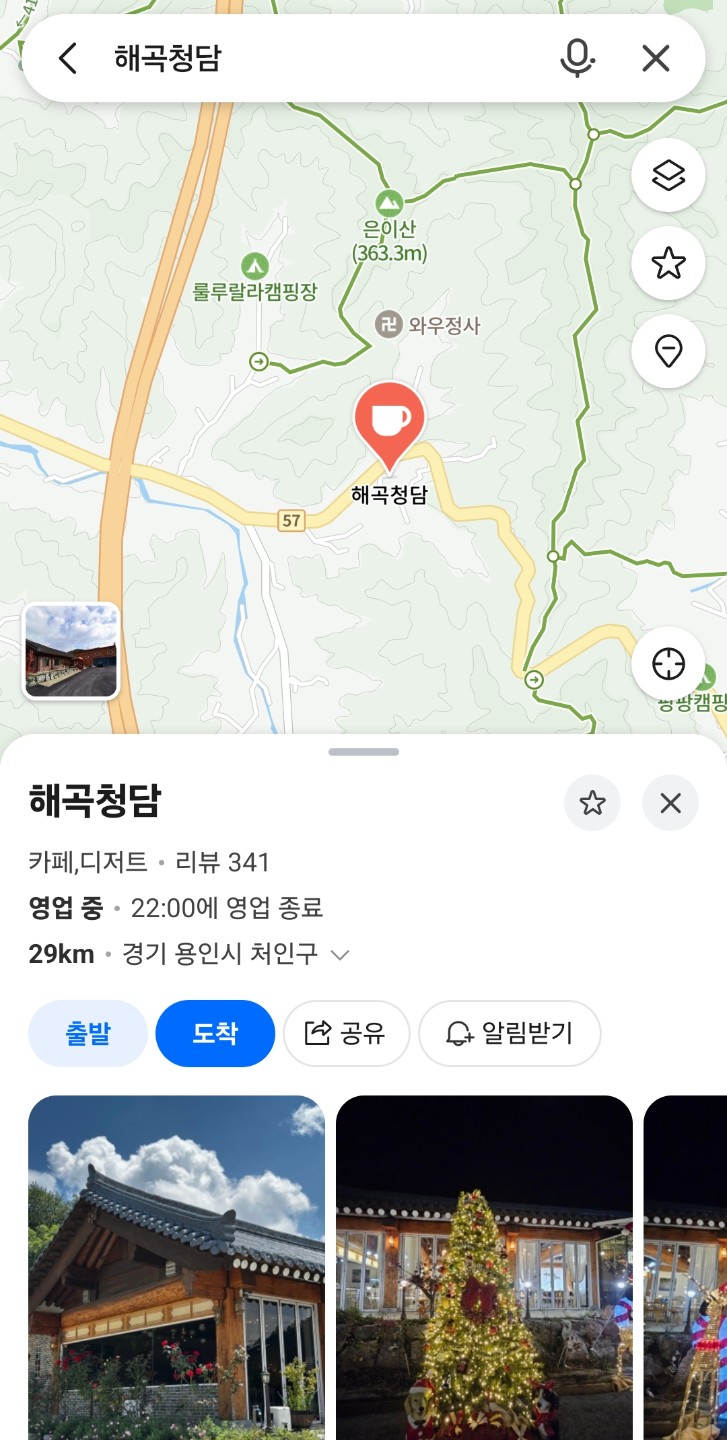Set 해곡청담 as 도착 destination
Viewport: 727px width, 1440px height.
click(x=215, y=1033)
